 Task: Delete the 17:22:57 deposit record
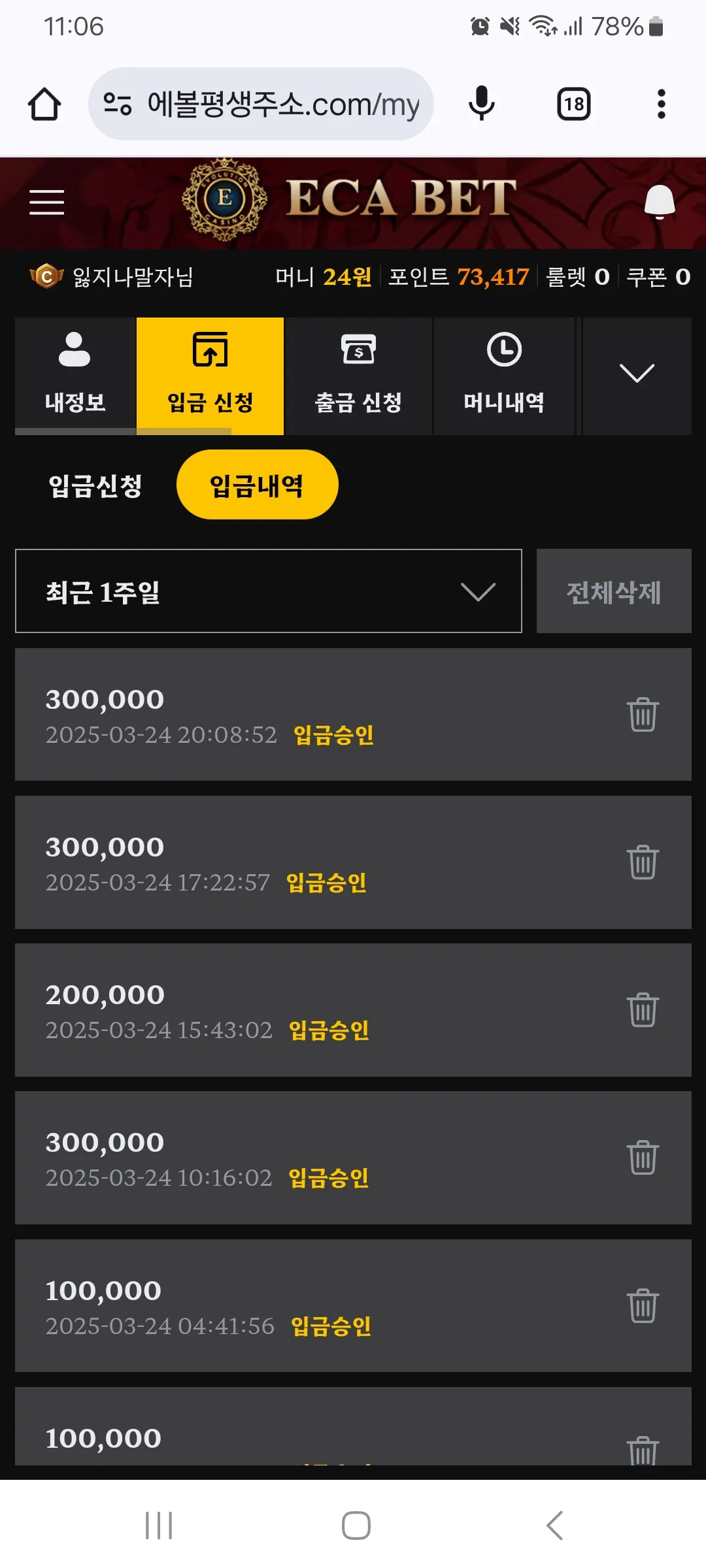[x=643, y=862]
